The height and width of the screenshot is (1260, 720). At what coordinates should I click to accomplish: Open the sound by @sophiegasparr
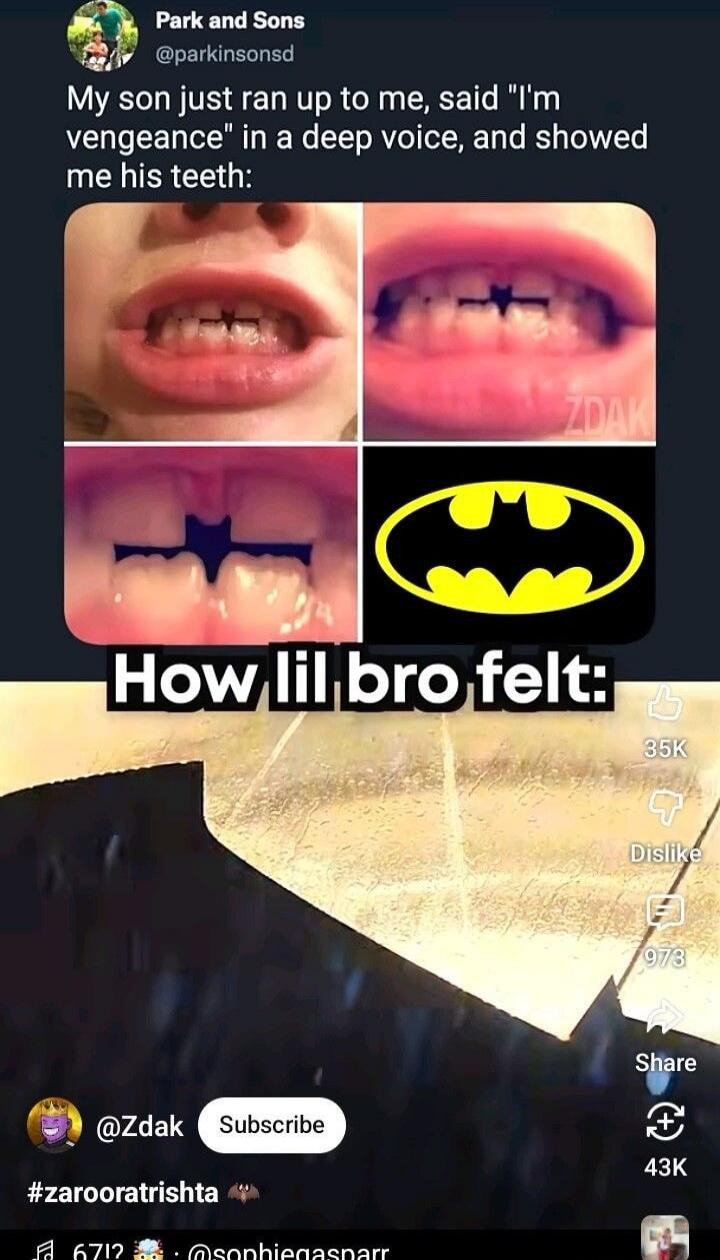[290, 1250]
